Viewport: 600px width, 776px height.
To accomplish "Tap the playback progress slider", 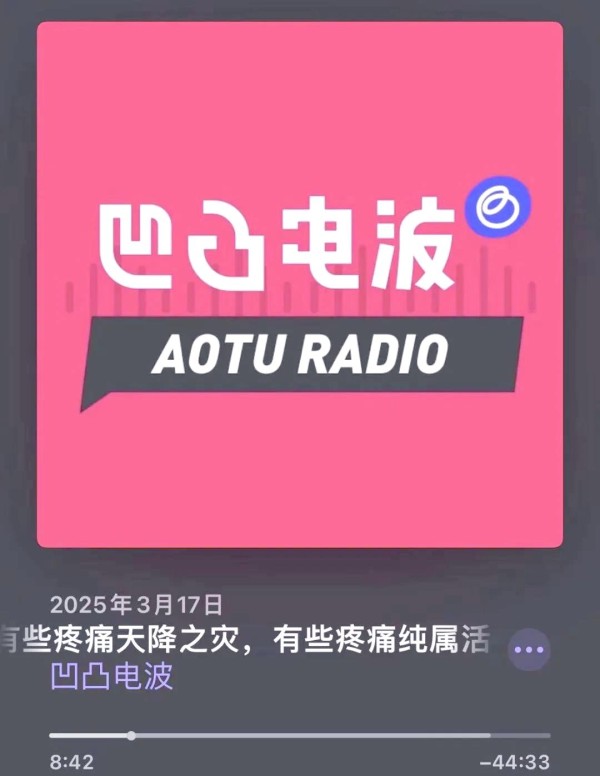I will (x=299, y=736).
